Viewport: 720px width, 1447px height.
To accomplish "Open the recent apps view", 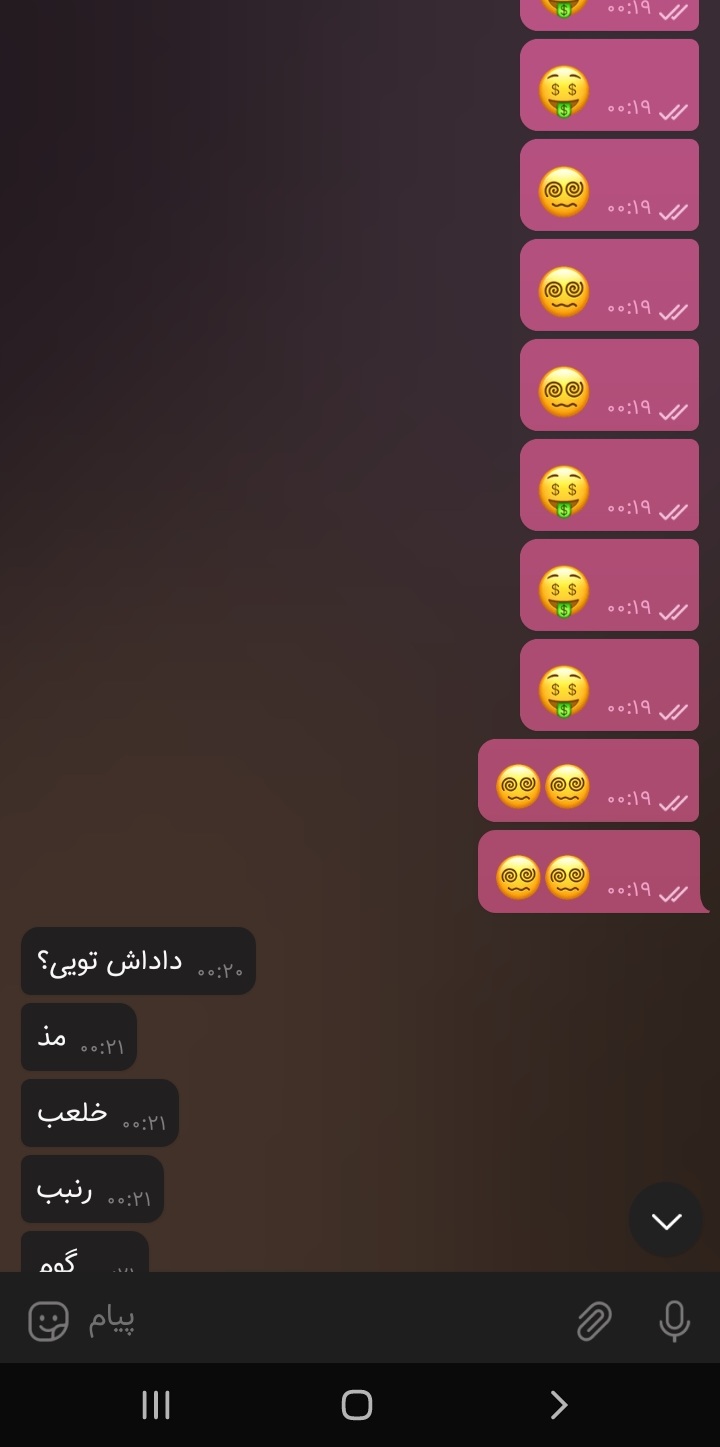I will (156, 1405).
